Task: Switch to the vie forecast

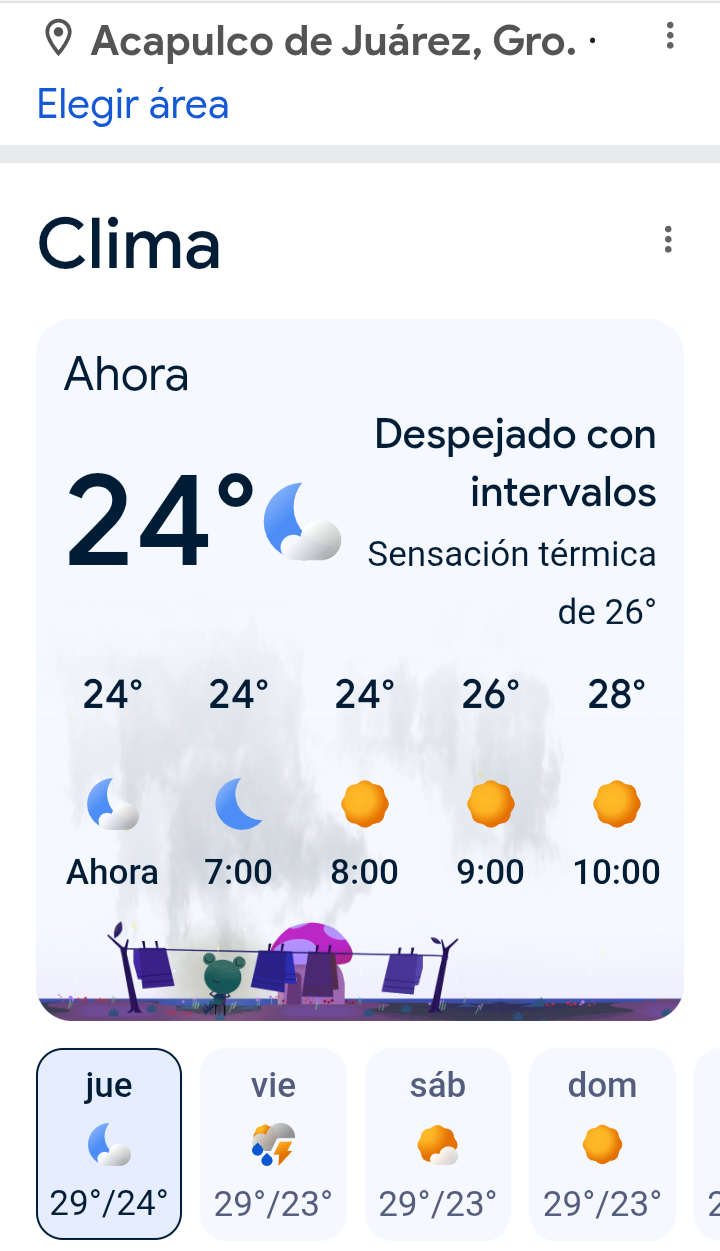Action: (x=273, y=1143)
